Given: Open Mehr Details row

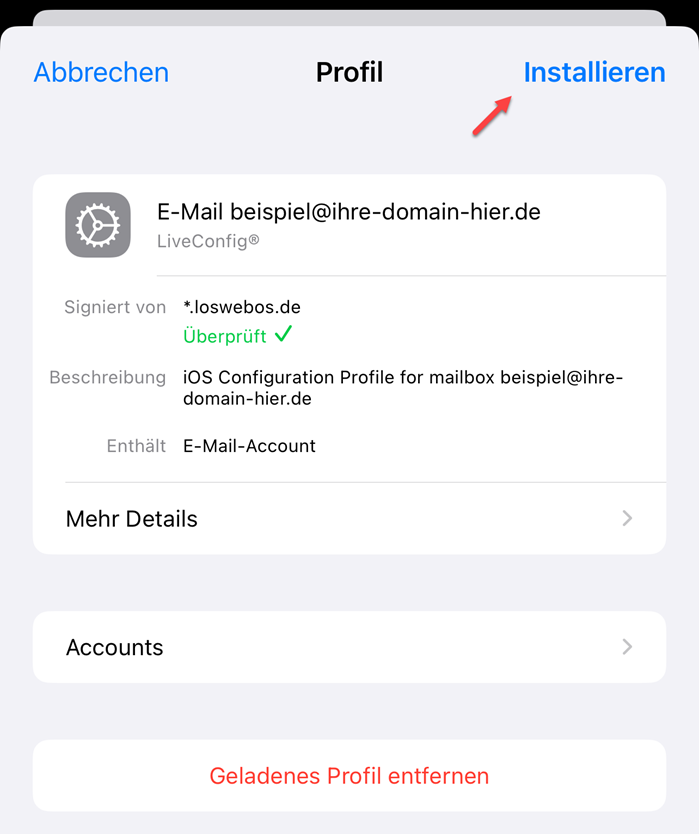Looking at the screenshot, I should [348, 518].
